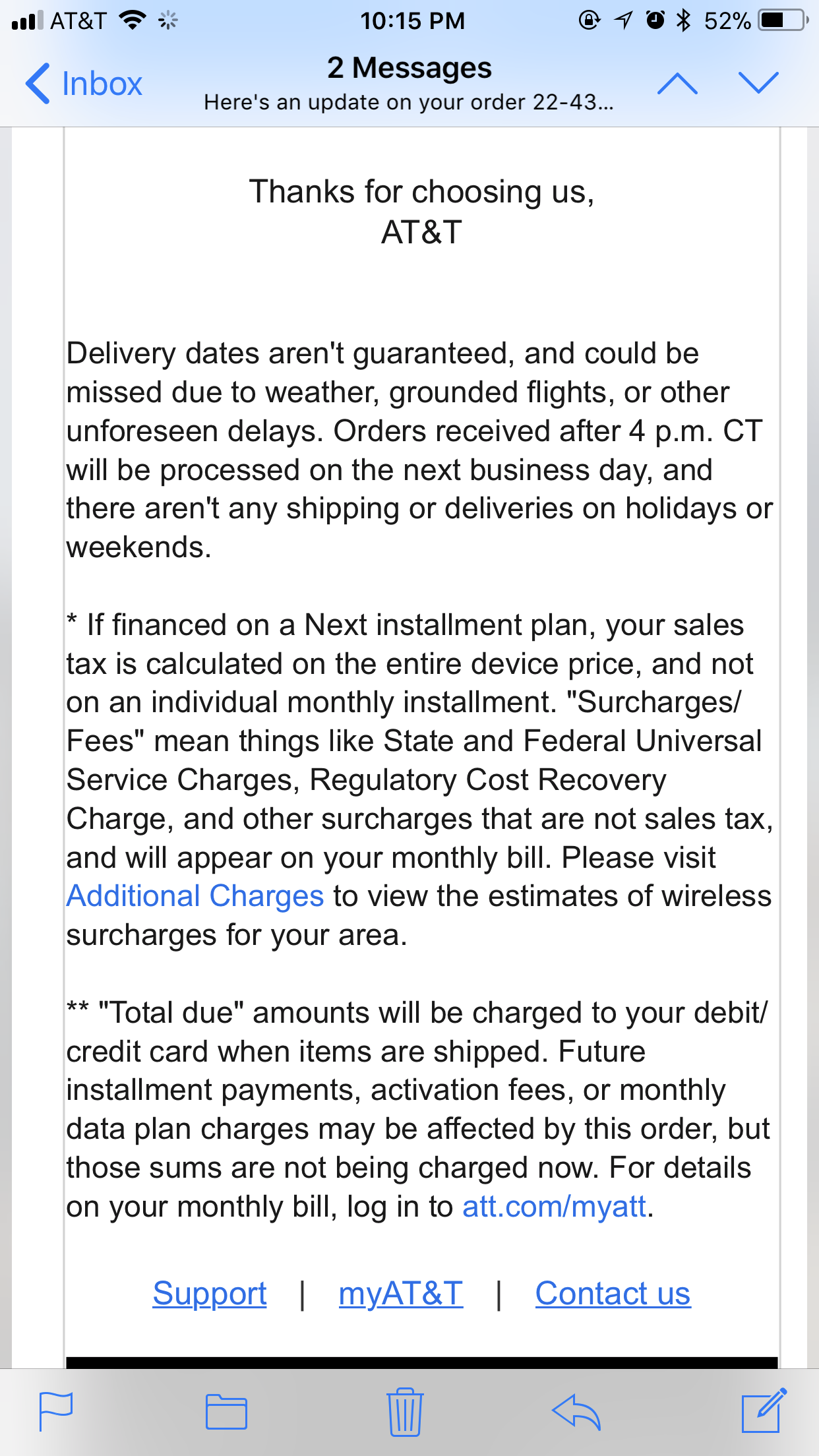Flag this email
This screenshot has height=1456, width=819.
(56, 1412)
